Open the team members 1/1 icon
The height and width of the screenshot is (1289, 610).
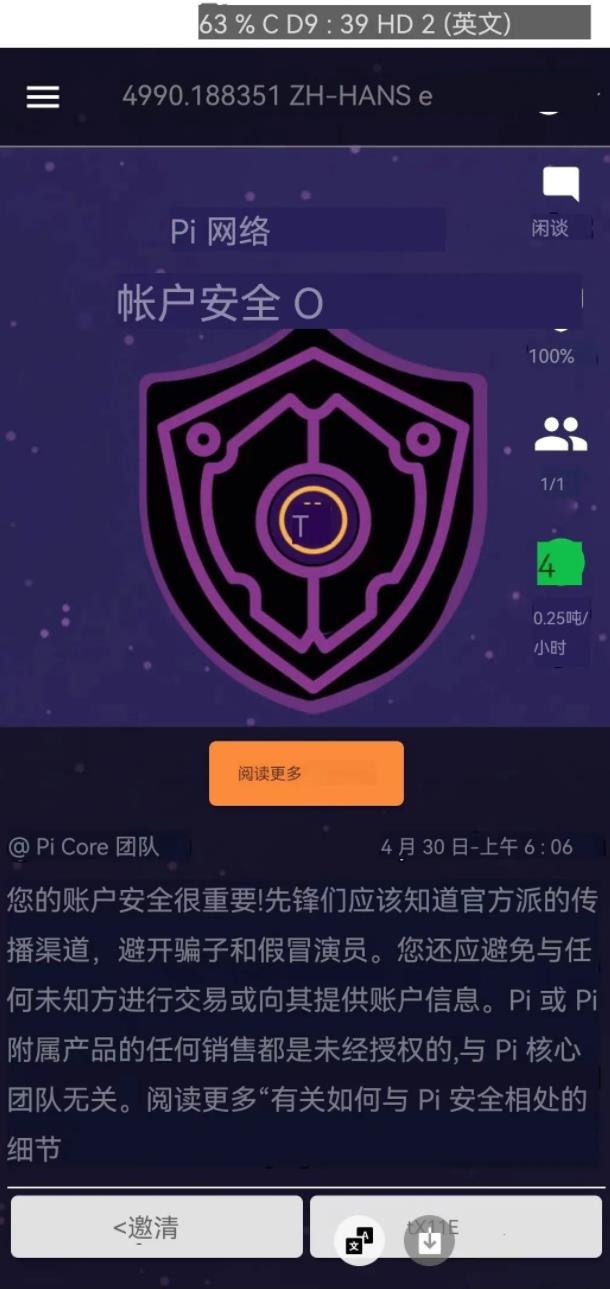point(559,434)
